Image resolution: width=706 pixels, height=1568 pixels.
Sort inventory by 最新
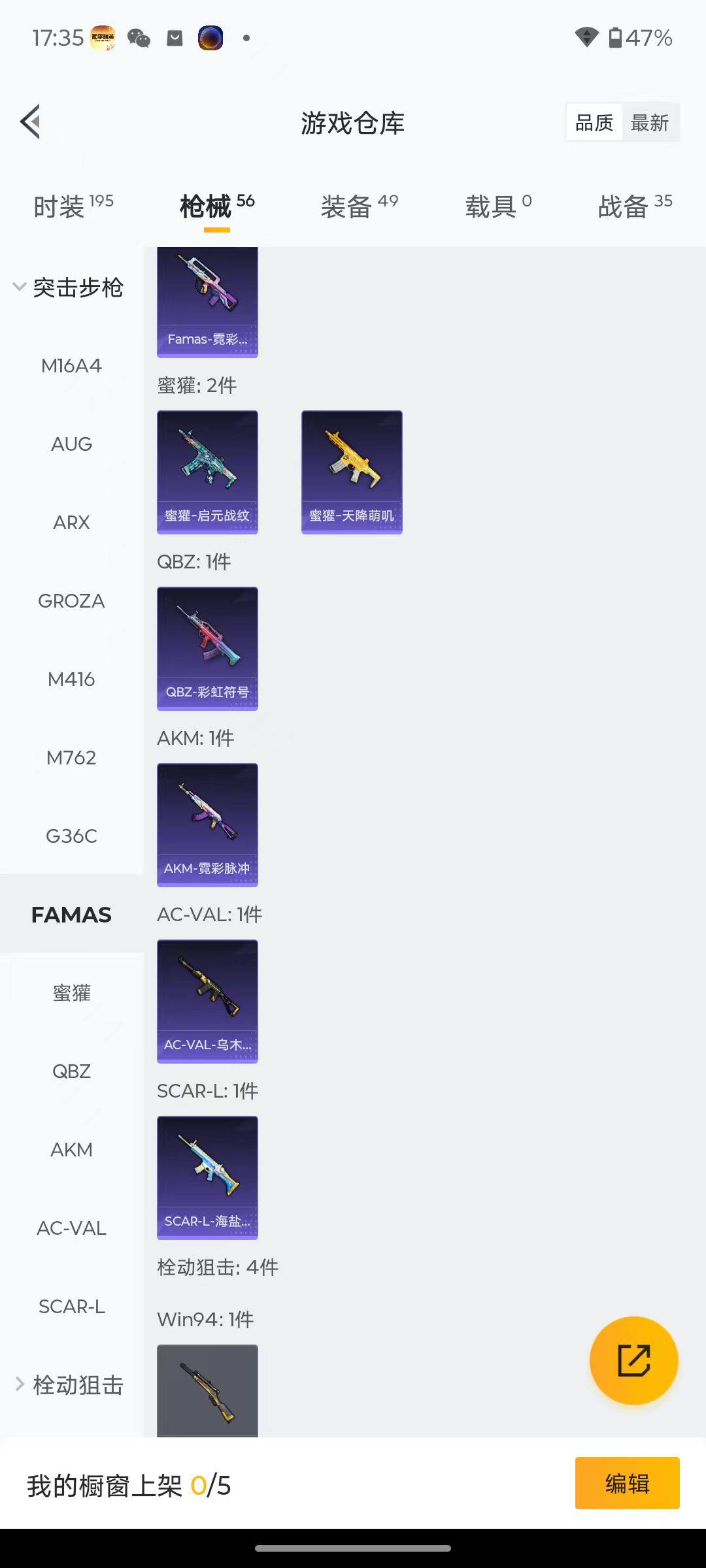649,123
